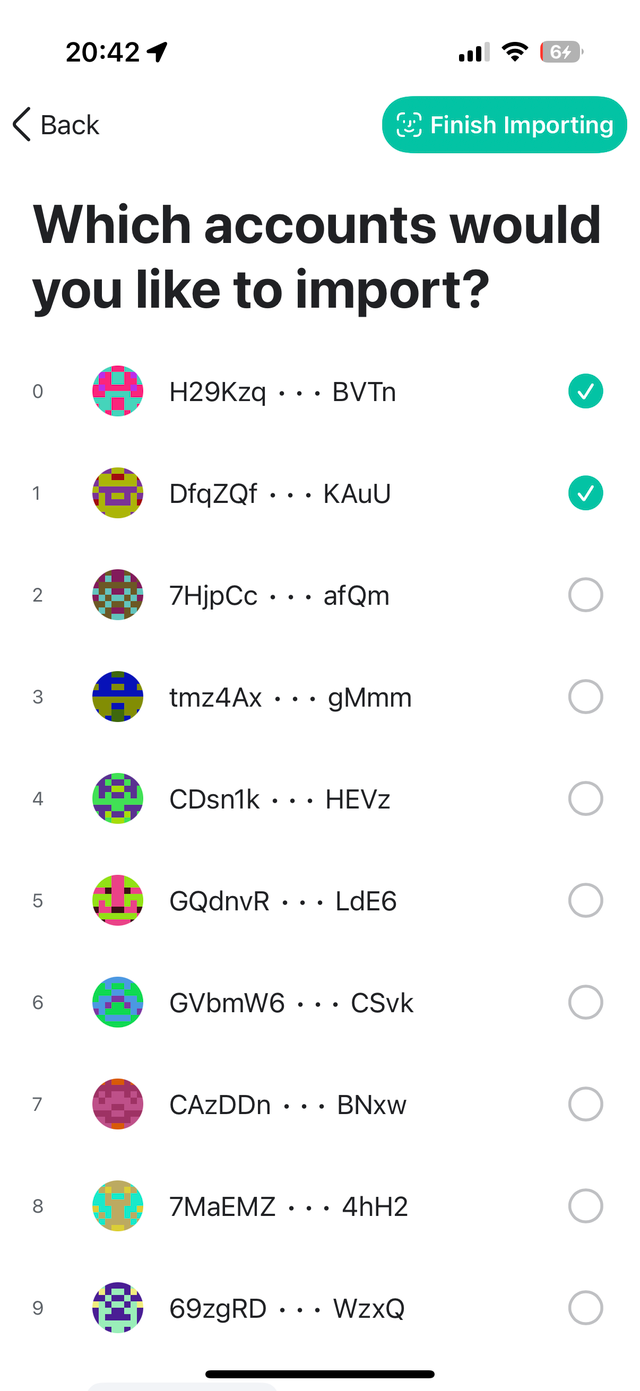Select account 7MaEMZ ... 4hH2
Image resolution: width=640 pixels, height=1391 pixels.
point(585,1206)
